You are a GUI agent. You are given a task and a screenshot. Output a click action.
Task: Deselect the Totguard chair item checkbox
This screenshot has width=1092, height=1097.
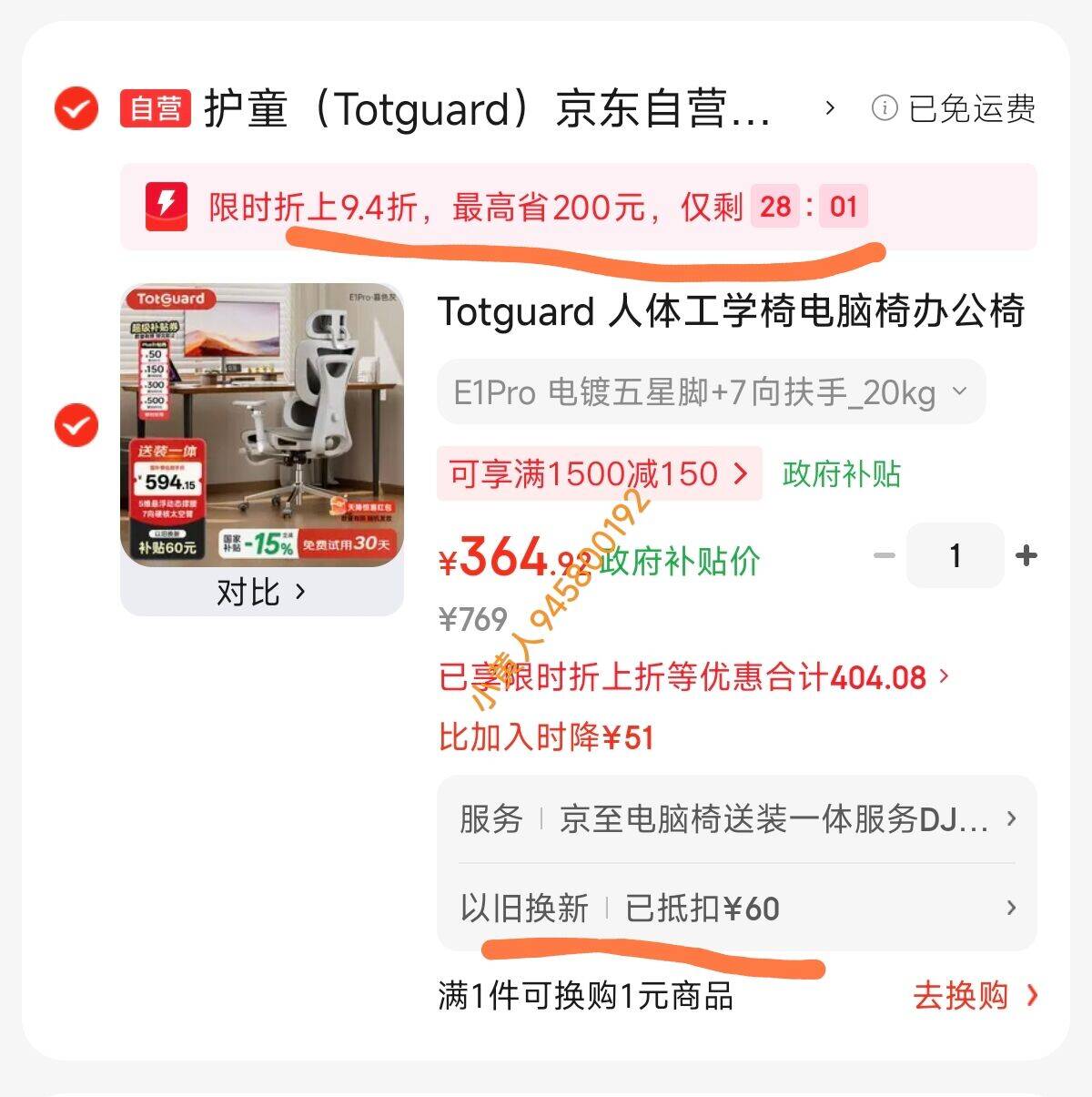pyautogui.click(x=76, y=425)
